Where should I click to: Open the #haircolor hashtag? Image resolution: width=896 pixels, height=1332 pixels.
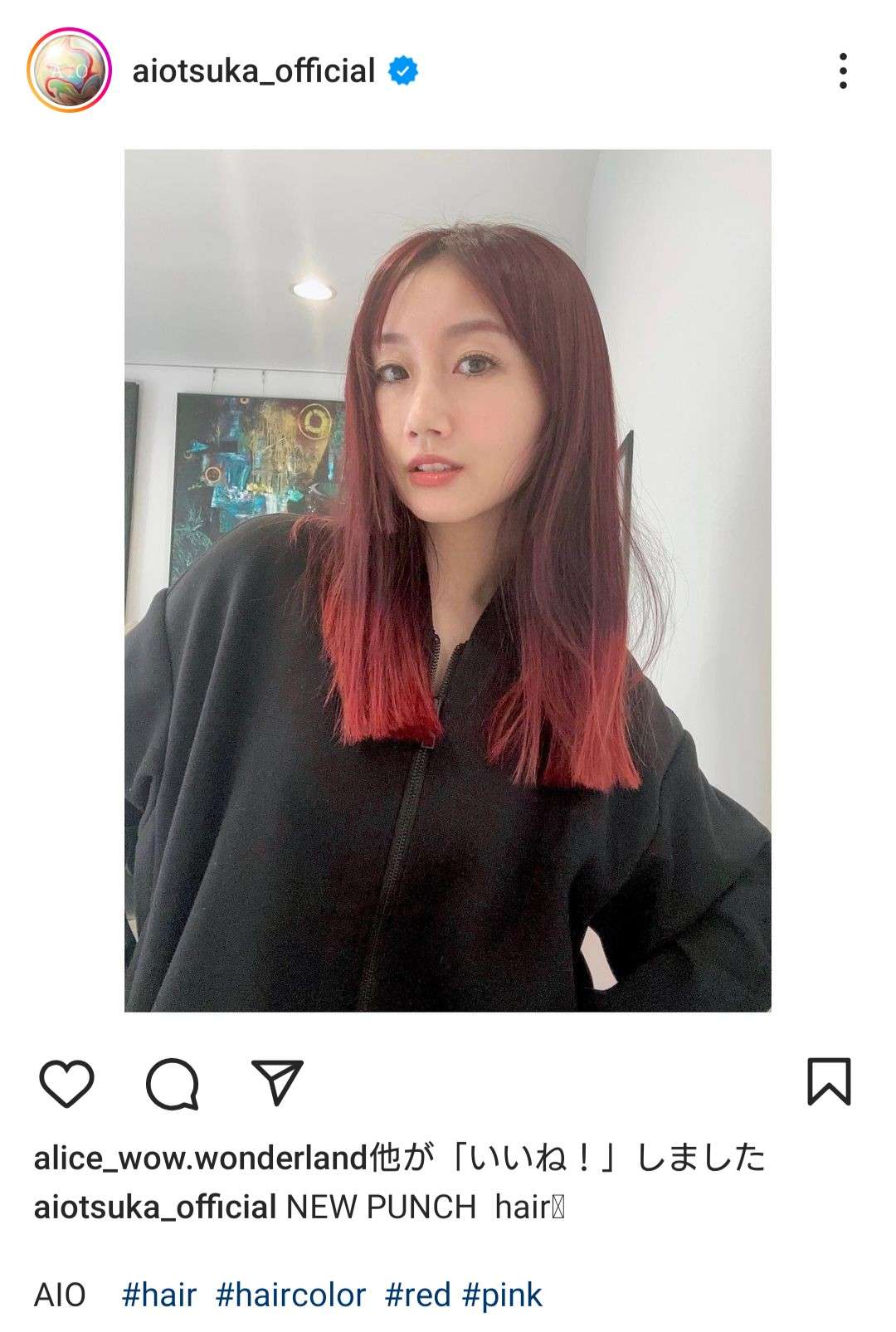tap(290, 1295)
